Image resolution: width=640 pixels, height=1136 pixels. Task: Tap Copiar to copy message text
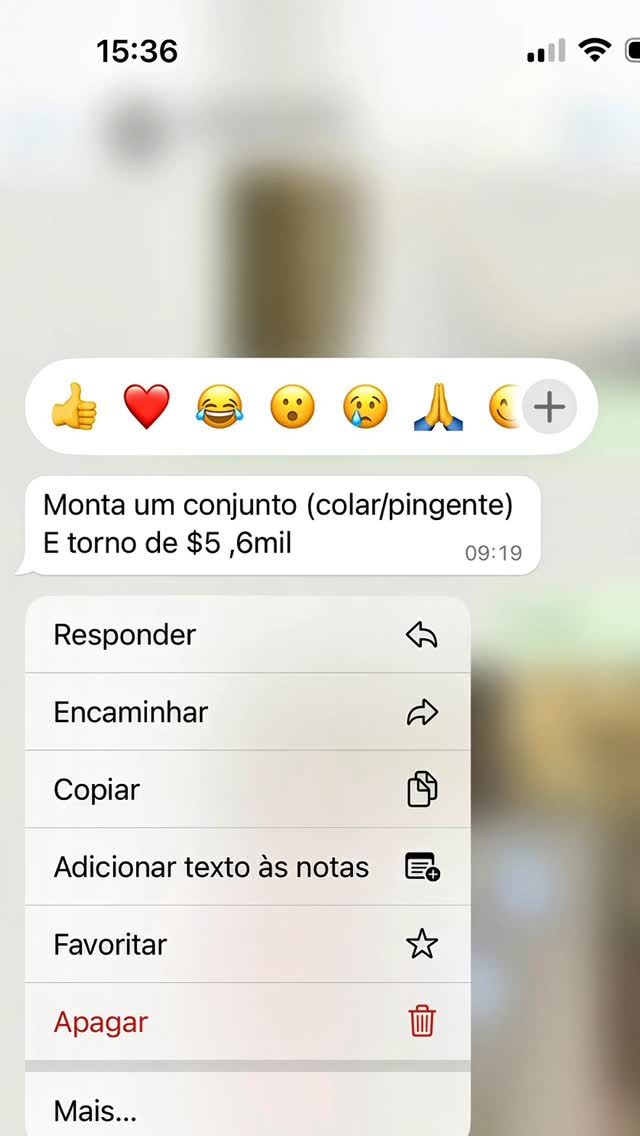[248, 789]
